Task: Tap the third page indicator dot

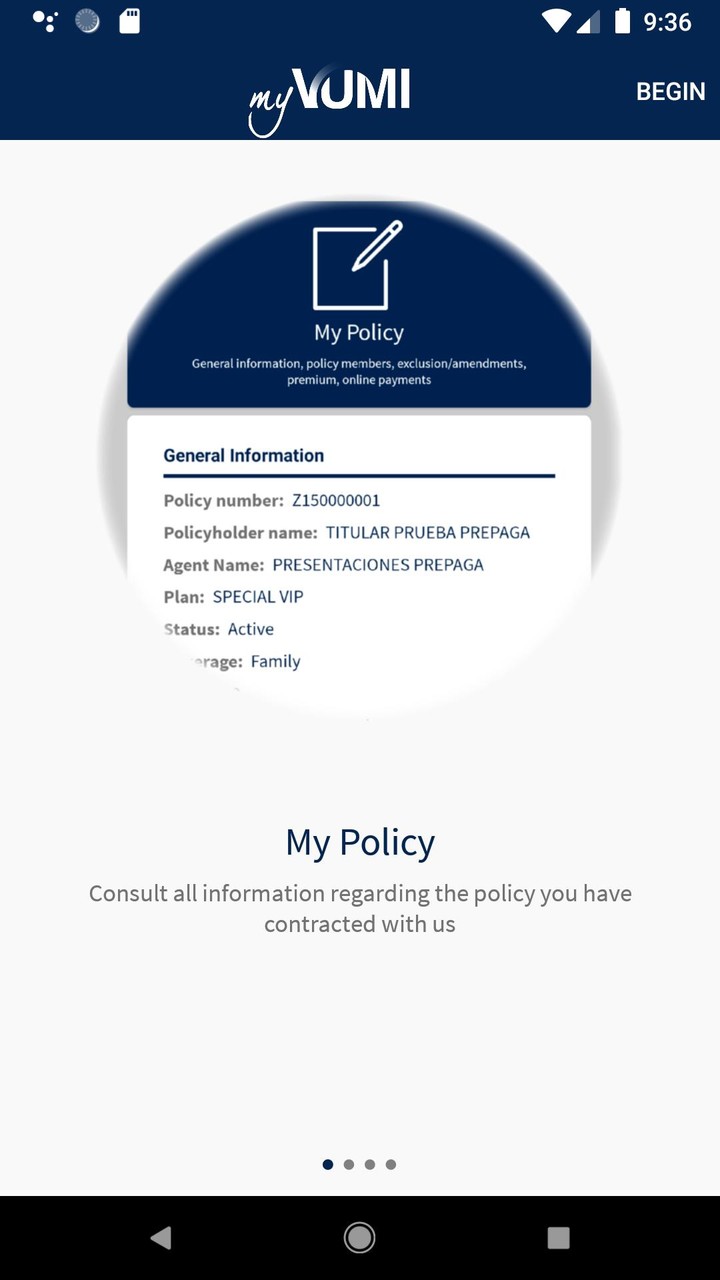Action: click(x=370, y=1164)
